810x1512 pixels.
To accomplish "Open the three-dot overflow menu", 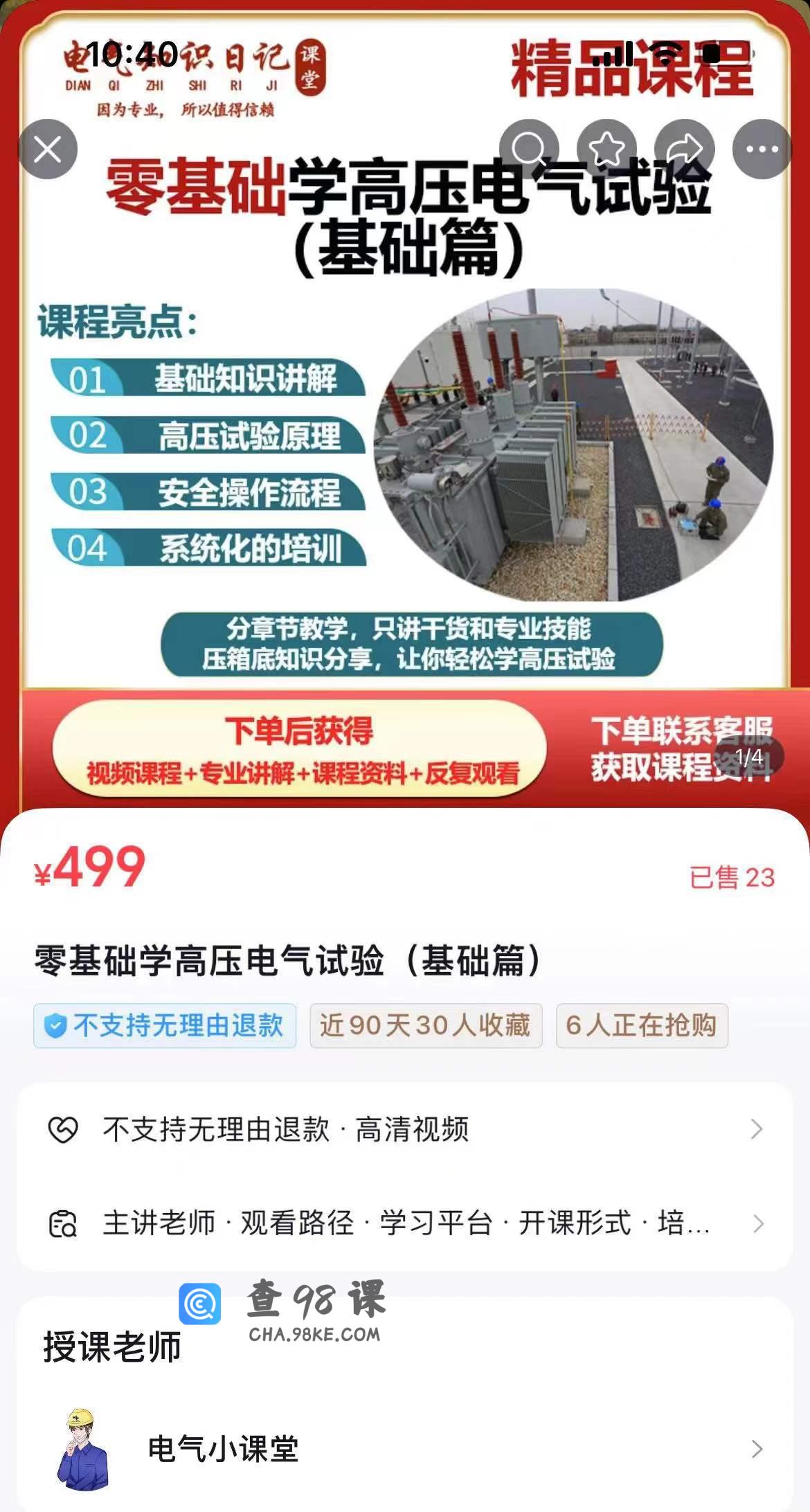I will pos(762,149).
